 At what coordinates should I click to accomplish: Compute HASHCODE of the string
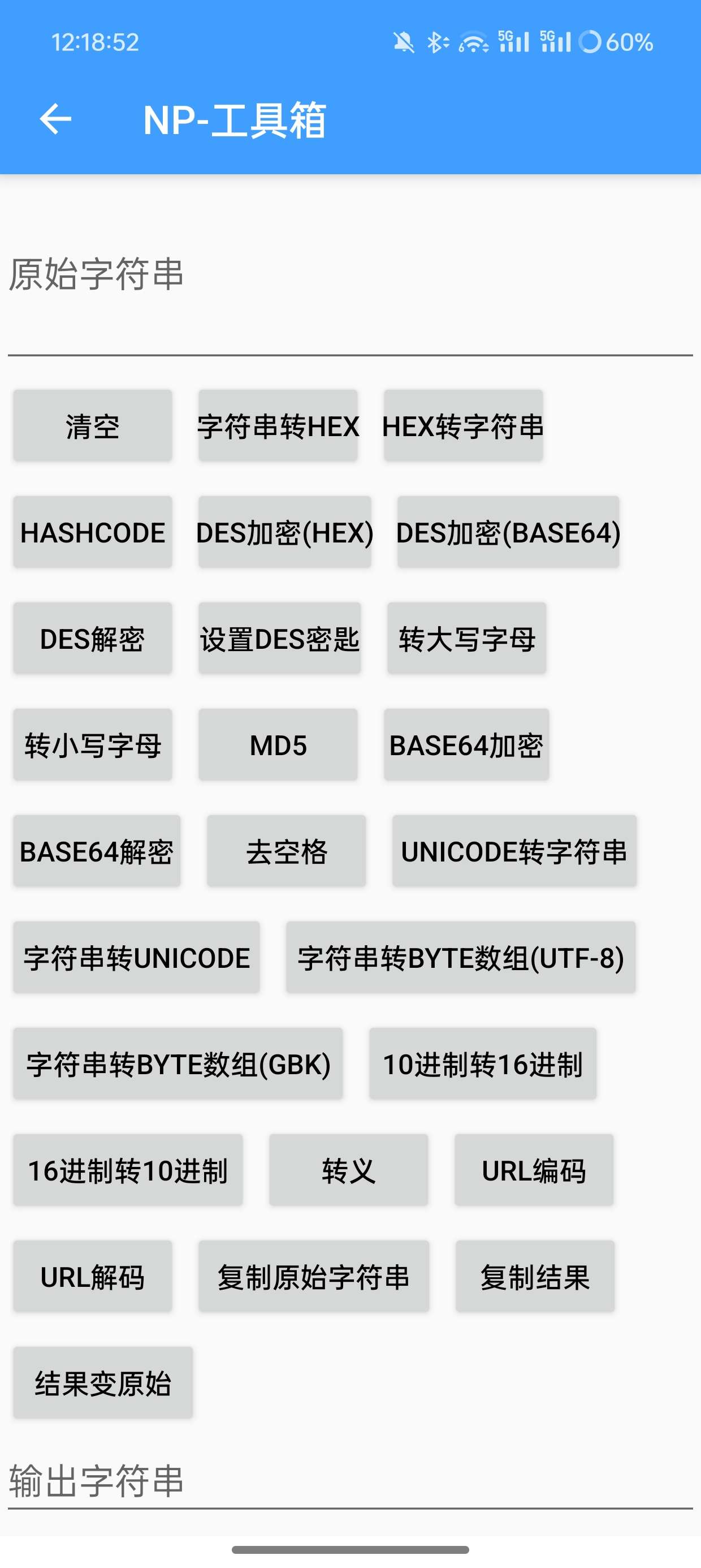pyautogui.click(x=93, y=533)
